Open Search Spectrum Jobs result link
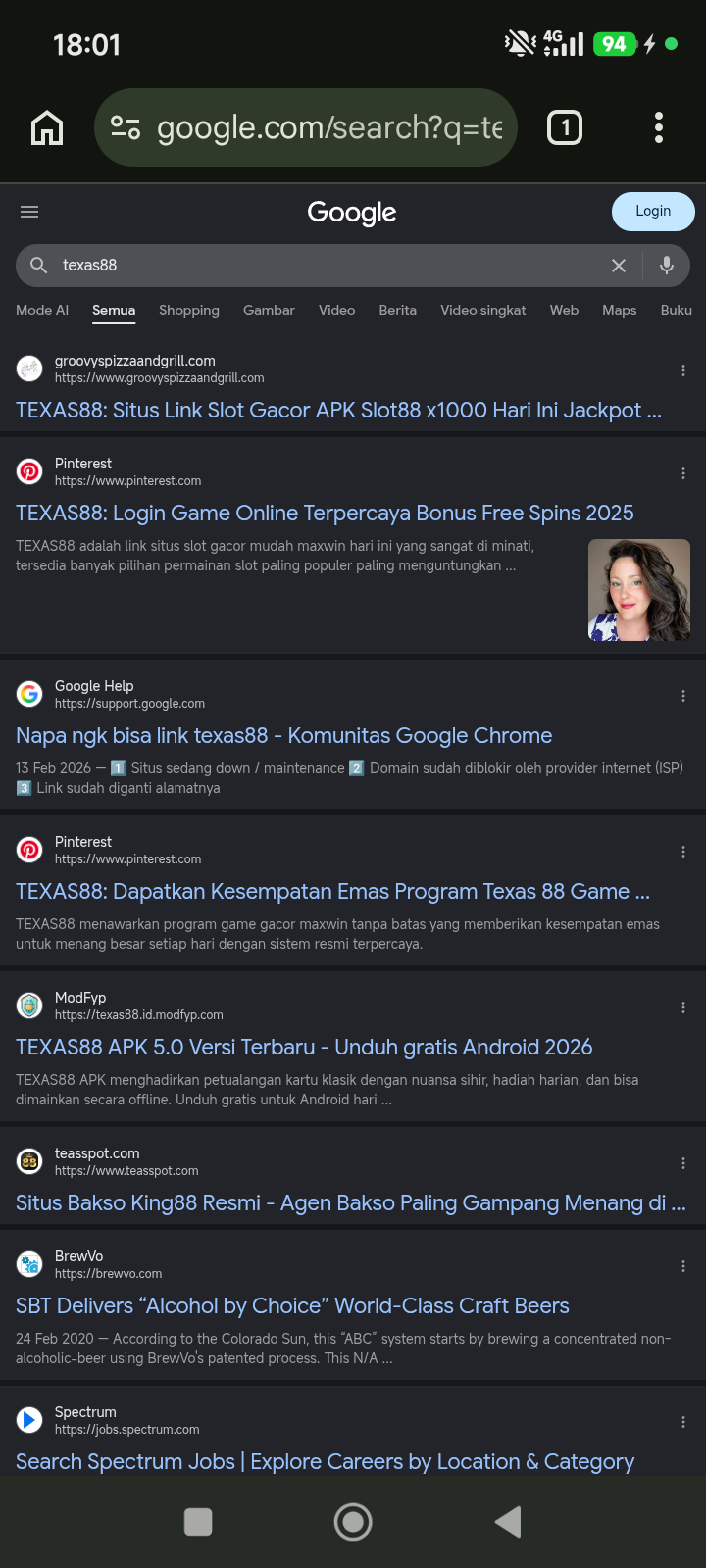 (325, 1462)
